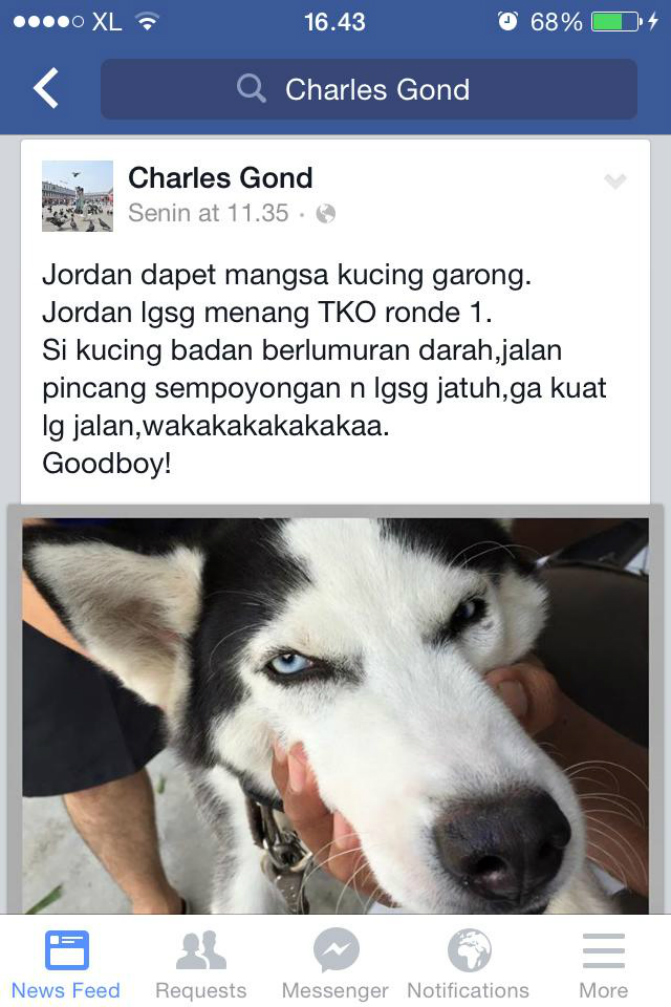Go to the Messenger tab
Viewport: 671px width, 1007px height.
[335, 963]
